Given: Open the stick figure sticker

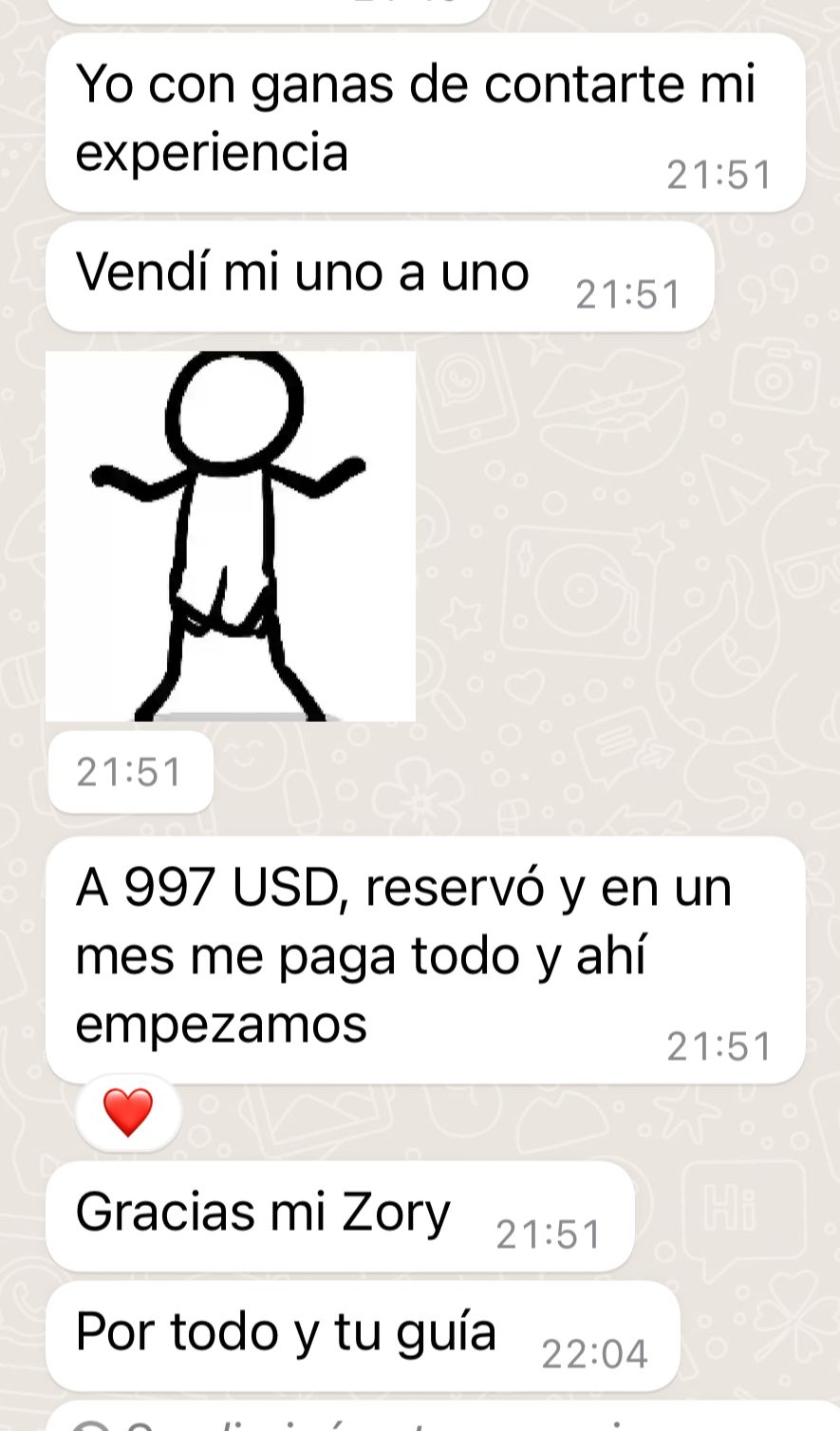Looking at the screenshot, I should coord(231,537).
